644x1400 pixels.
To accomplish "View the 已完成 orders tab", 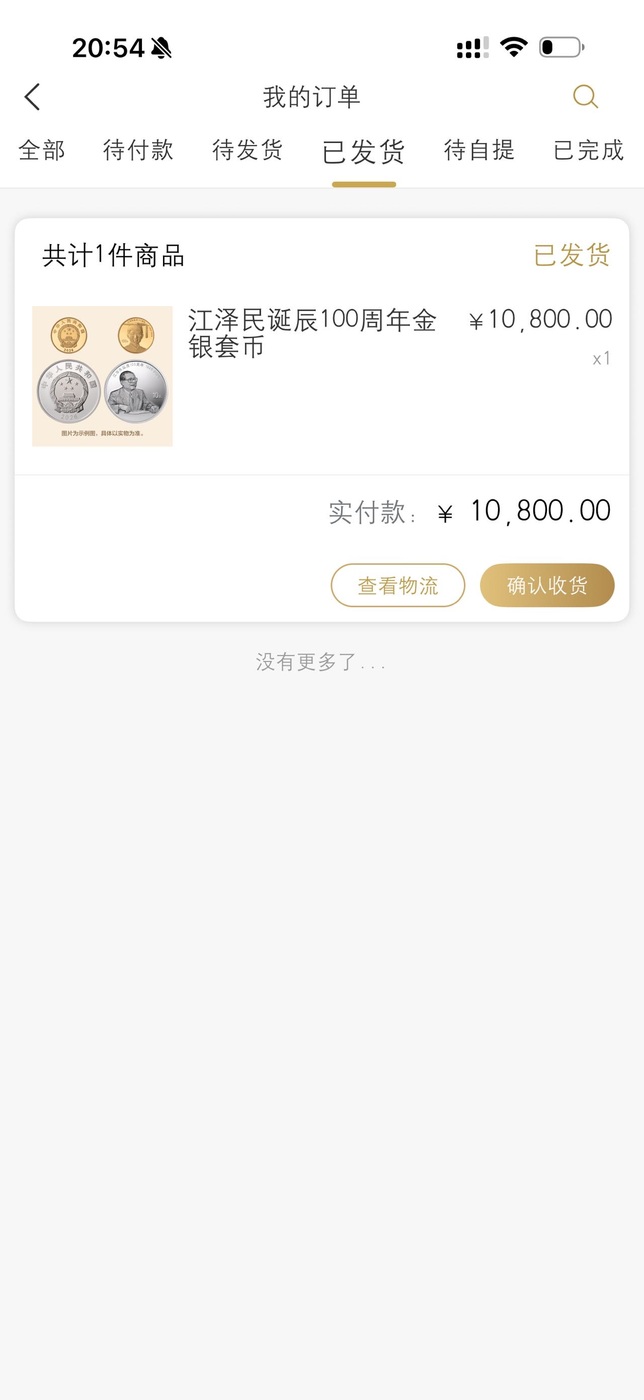I will pos(589,150).
